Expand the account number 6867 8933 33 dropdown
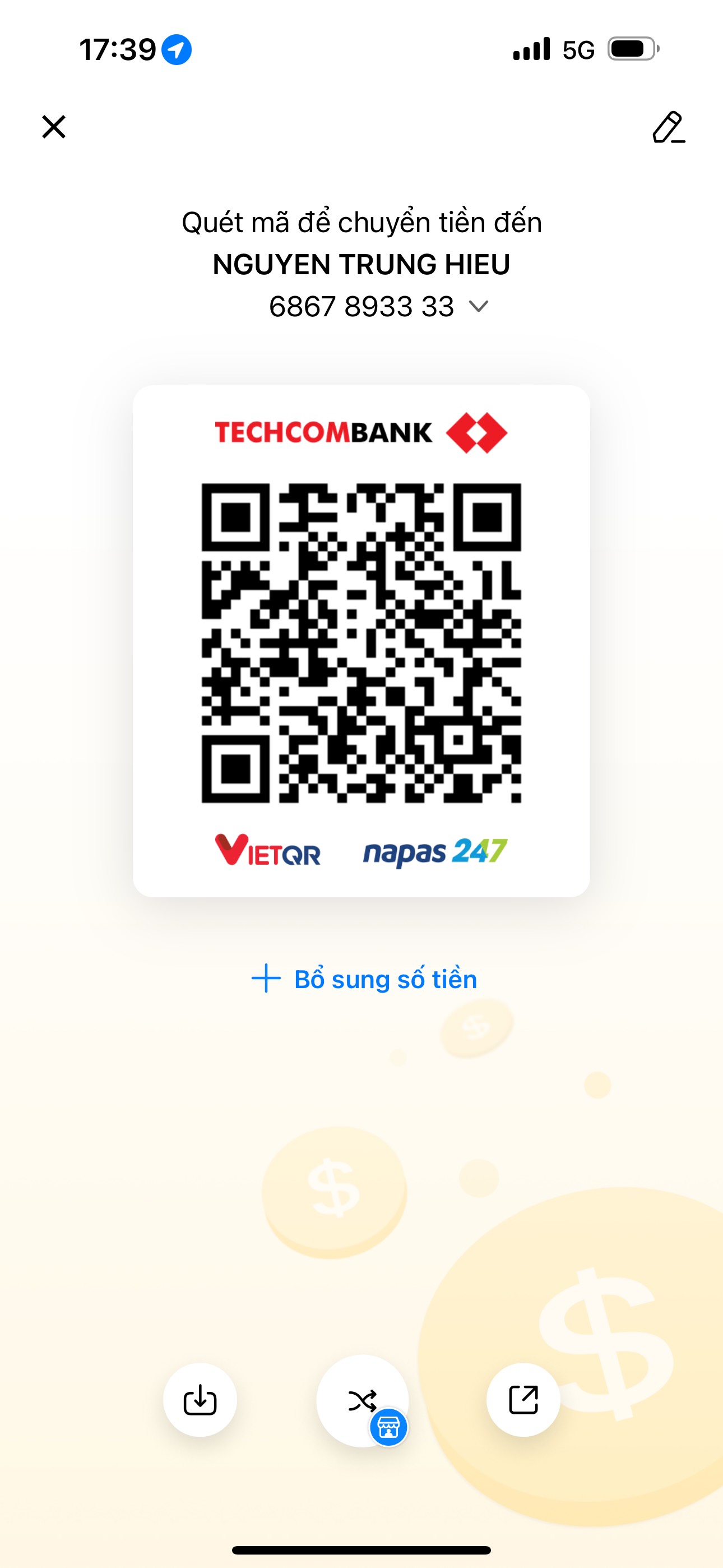This screenshot has height=1568, width=723. [x=479, y=306]
